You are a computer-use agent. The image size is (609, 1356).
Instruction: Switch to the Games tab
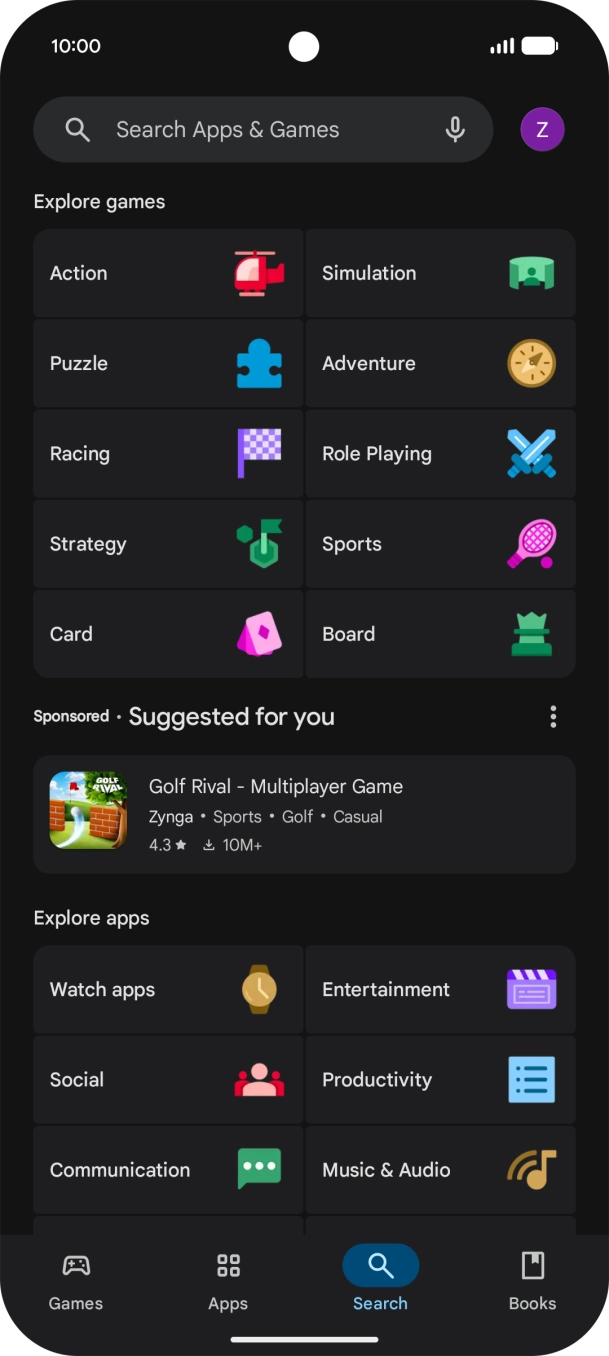click(x=76, y=1281)
